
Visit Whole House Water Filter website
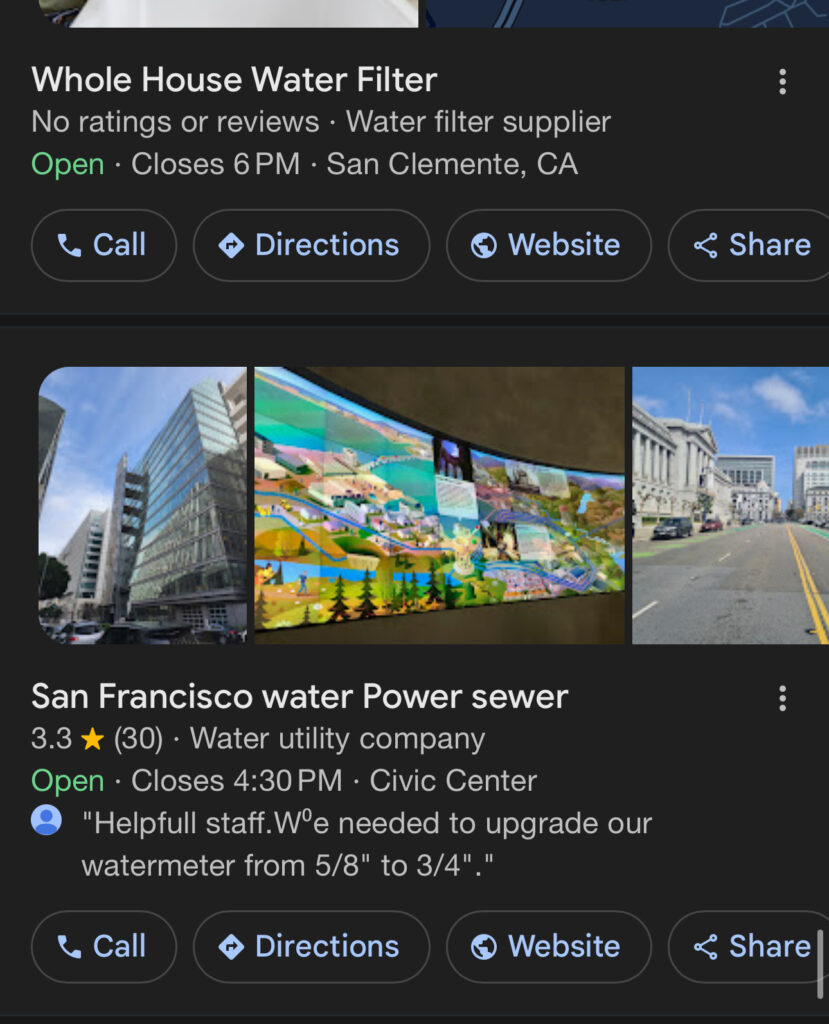[548, 245]
